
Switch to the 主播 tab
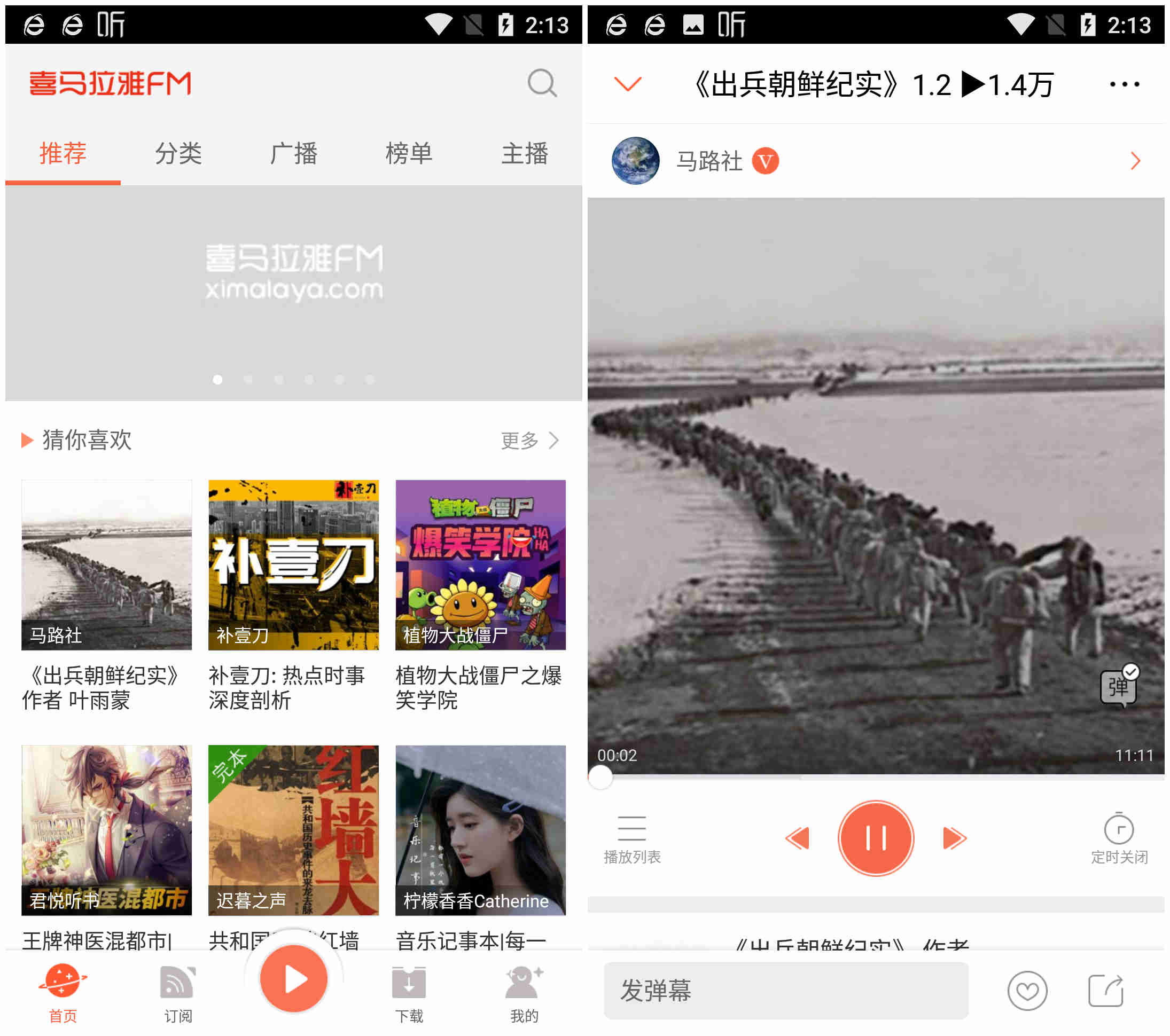pyautogui.click(x=524, y=153)
